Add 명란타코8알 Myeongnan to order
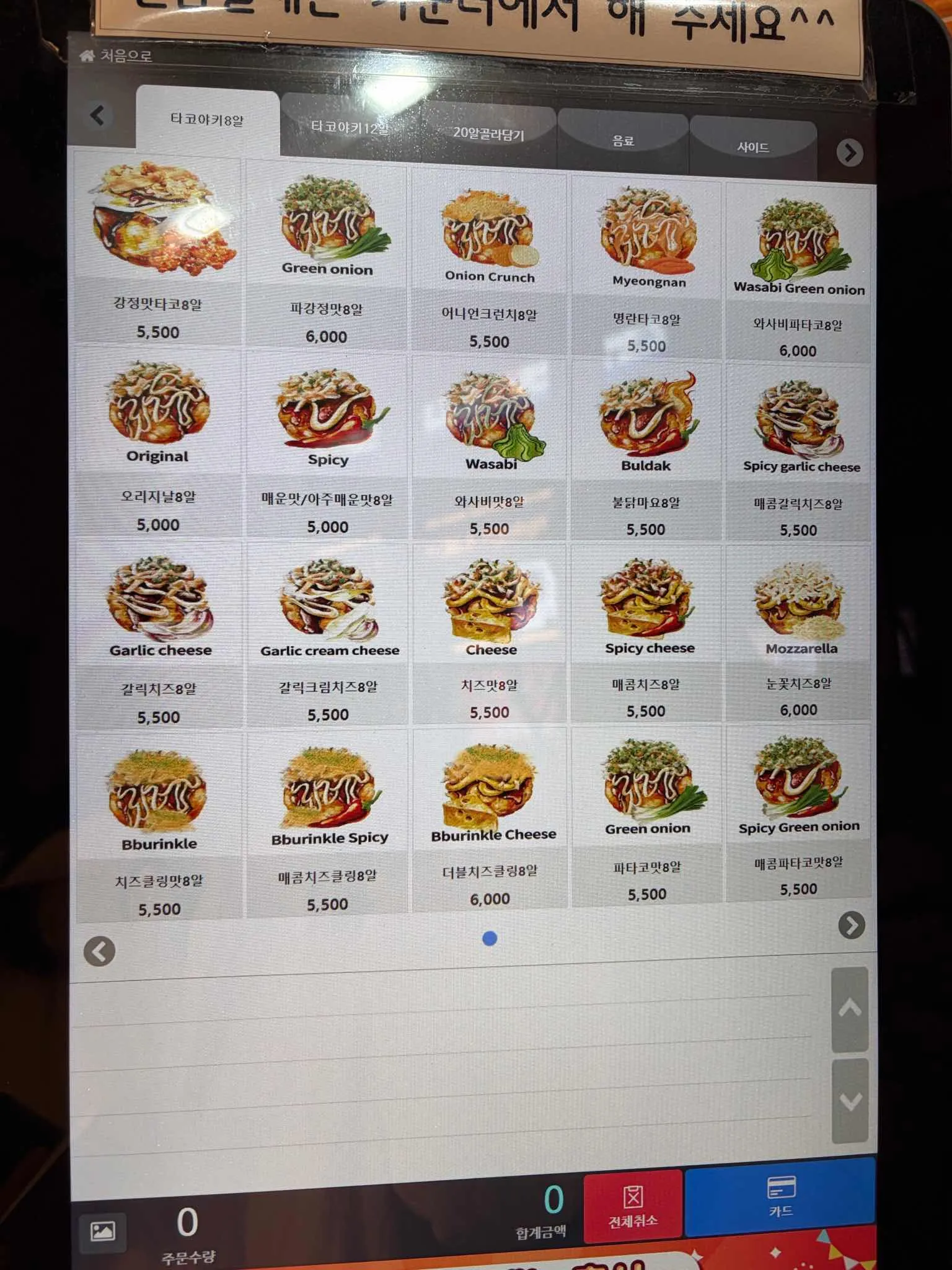This screenshot has width=952, height=1270. (647, 268)
